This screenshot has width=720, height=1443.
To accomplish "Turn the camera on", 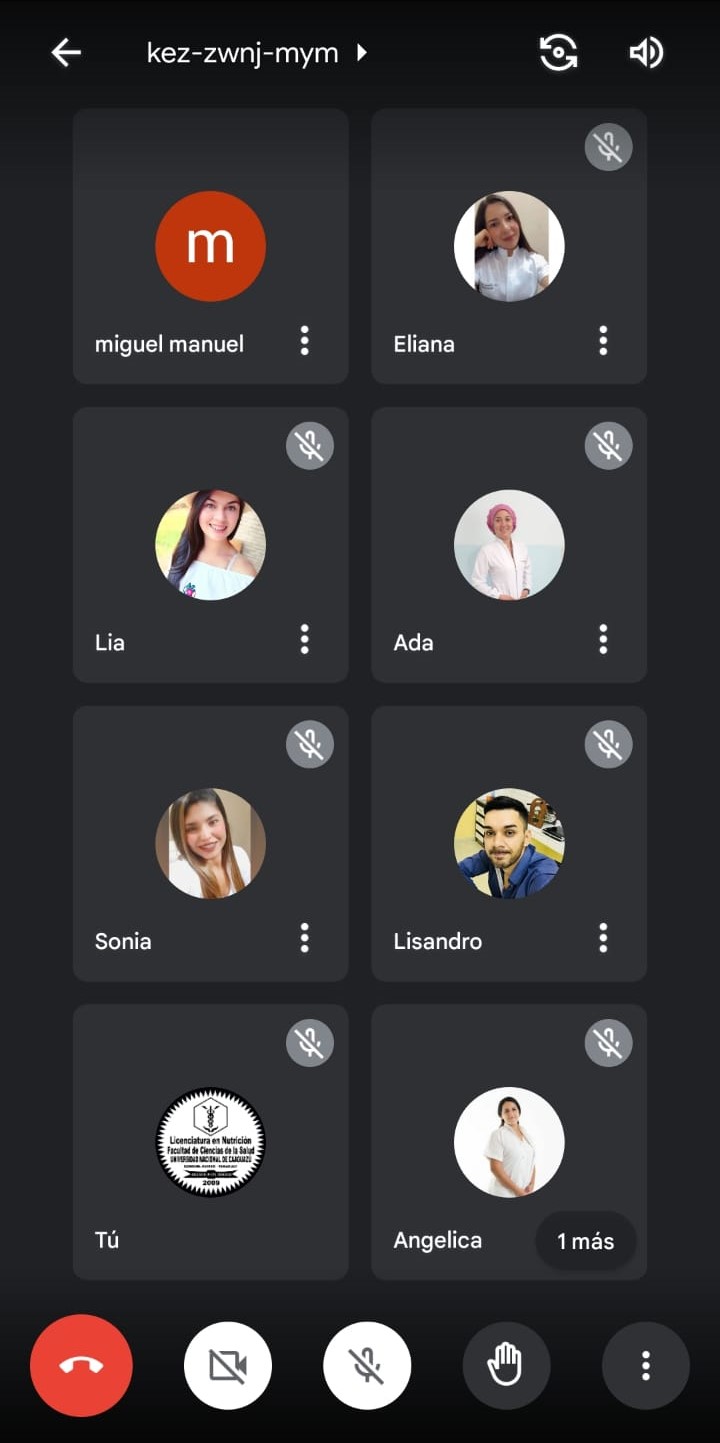I will pyautogui.click(x=228, y=1365).
